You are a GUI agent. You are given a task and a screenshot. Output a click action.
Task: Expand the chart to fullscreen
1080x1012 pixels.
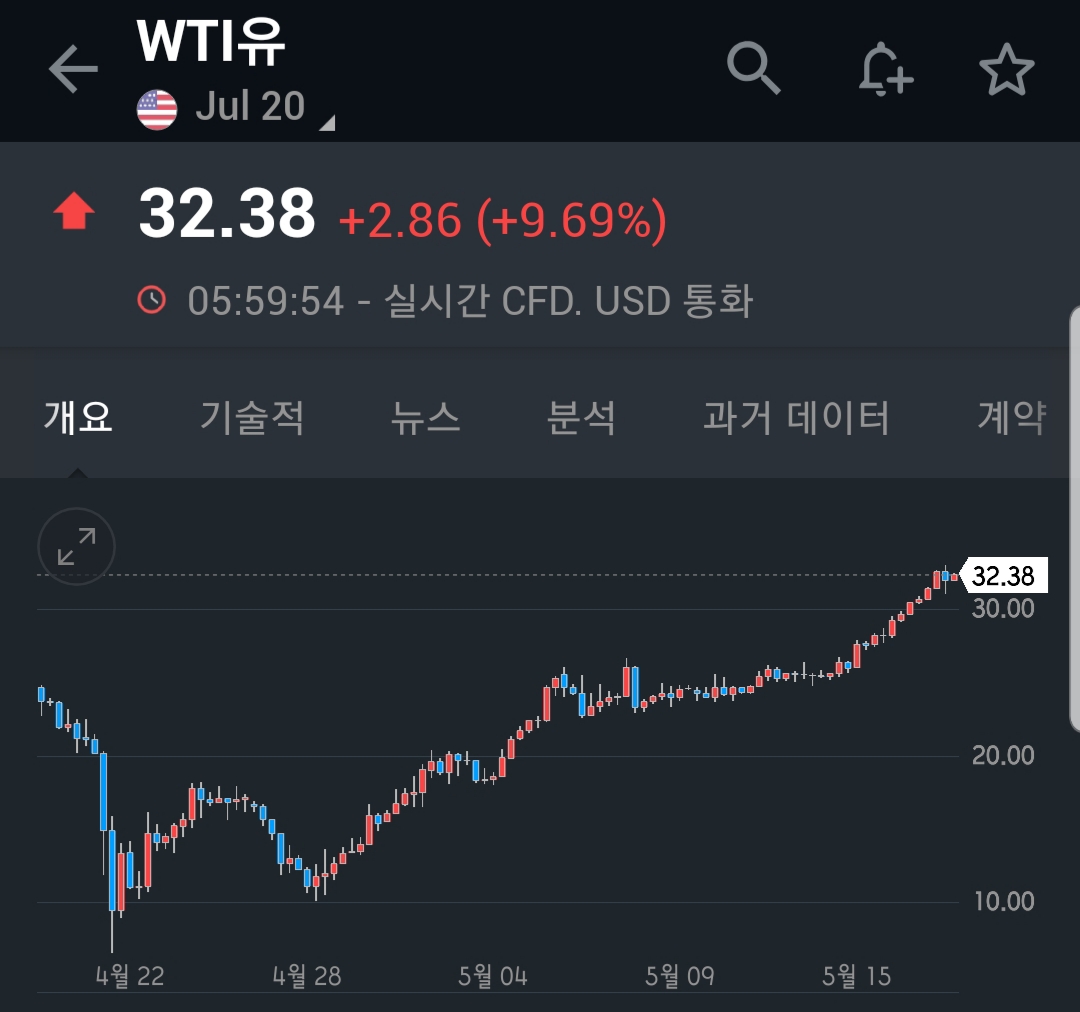tap(76, 547)
